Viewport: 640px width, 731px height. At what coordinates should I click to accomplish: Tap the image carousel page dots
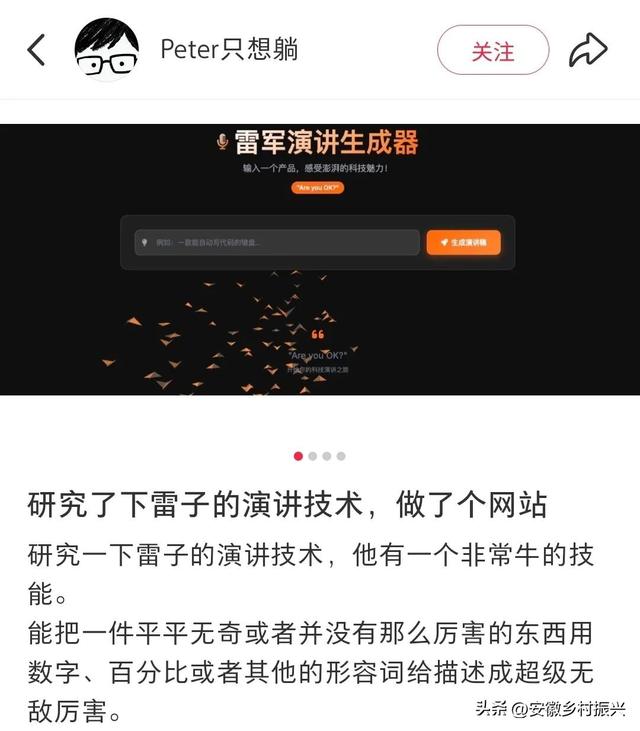(320, 456)
